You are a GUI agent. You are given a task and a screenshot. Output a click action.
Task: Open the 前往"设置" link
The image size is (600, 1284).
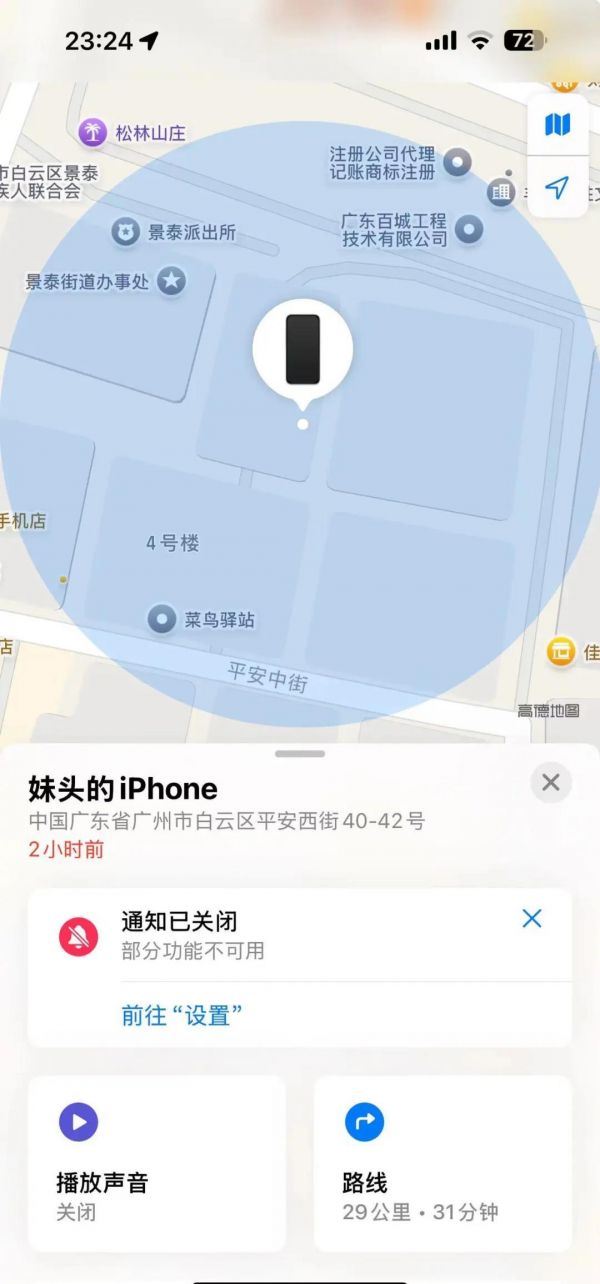tap(182, 1015)
